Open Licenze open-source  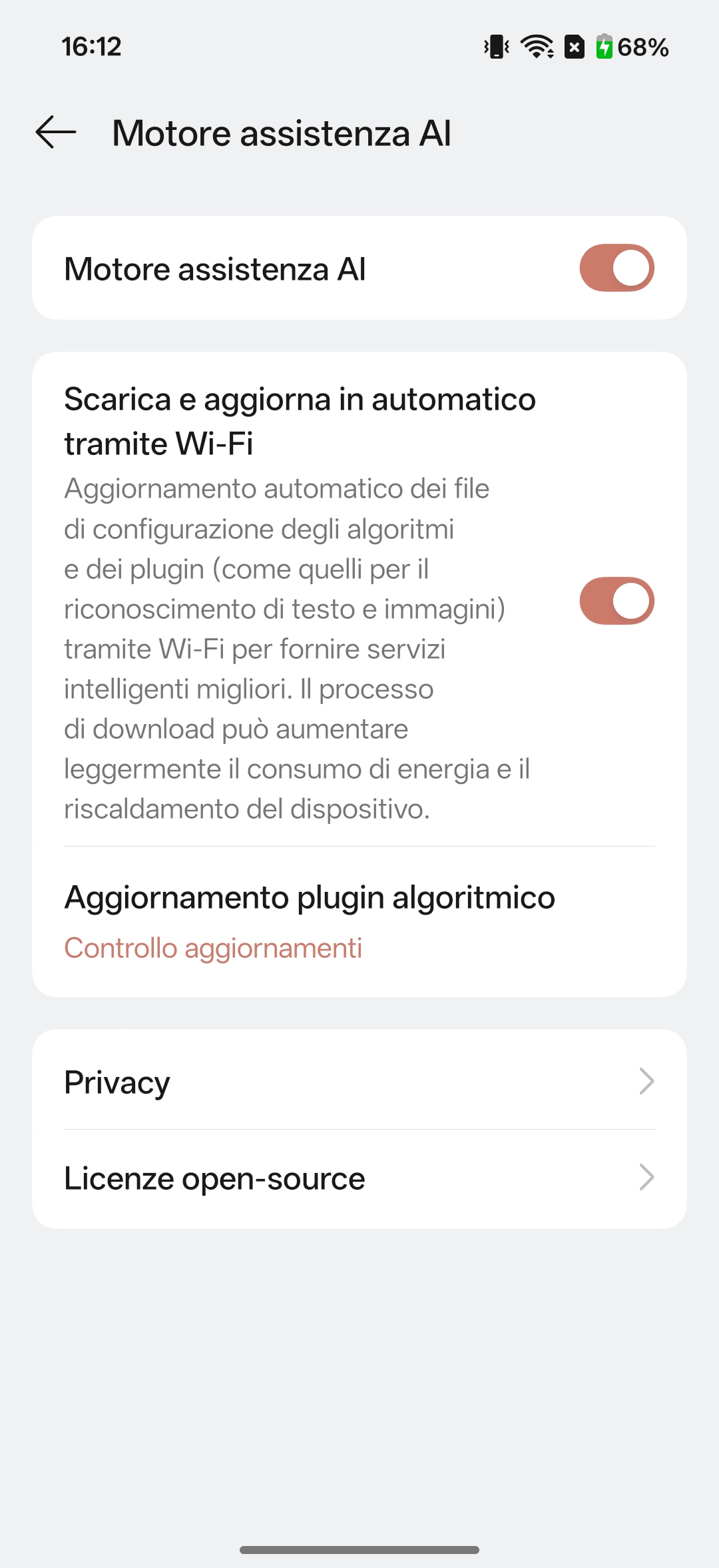pyautogui.click(x=359, y=1178)
